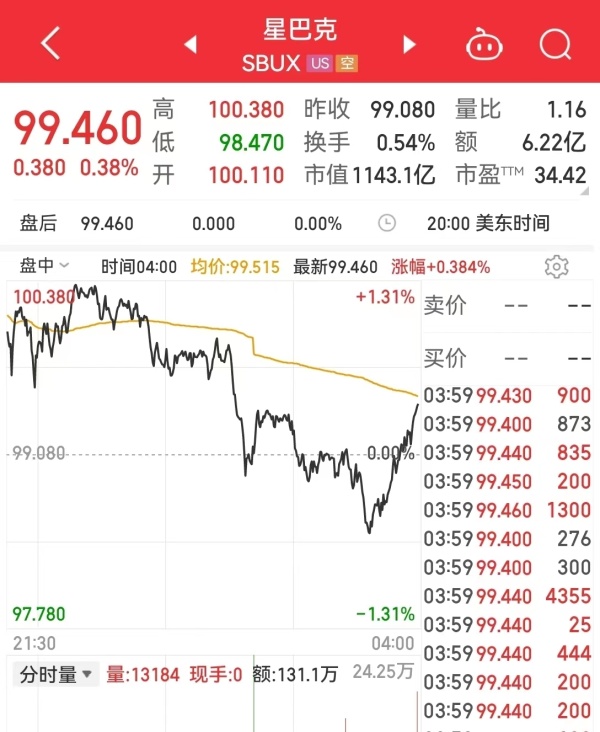
Task: Switch to the previous stock
Action: pos(190,44)
